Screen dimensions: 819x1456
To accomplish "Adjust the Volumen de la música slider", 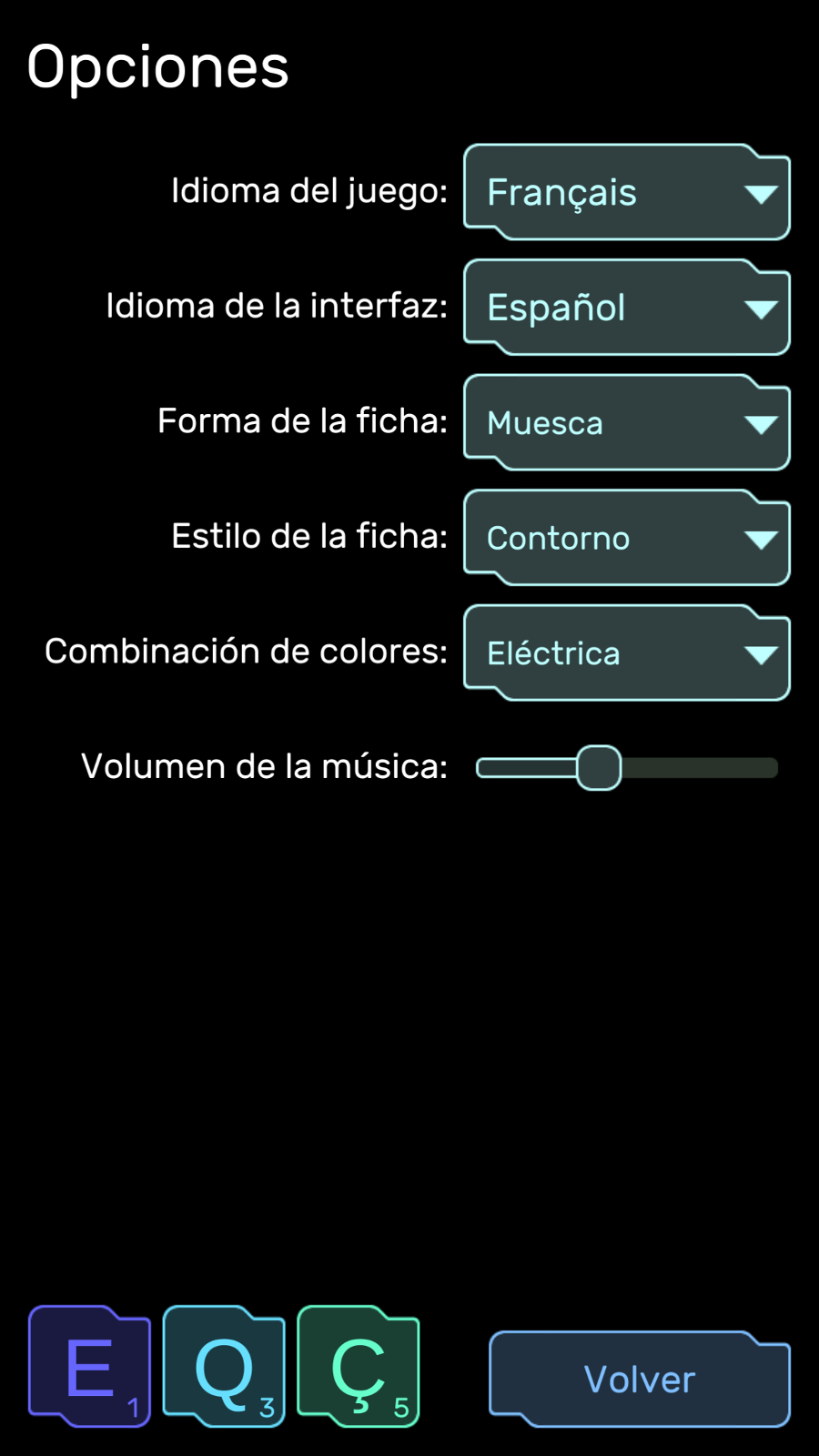I will pos(599,768).
